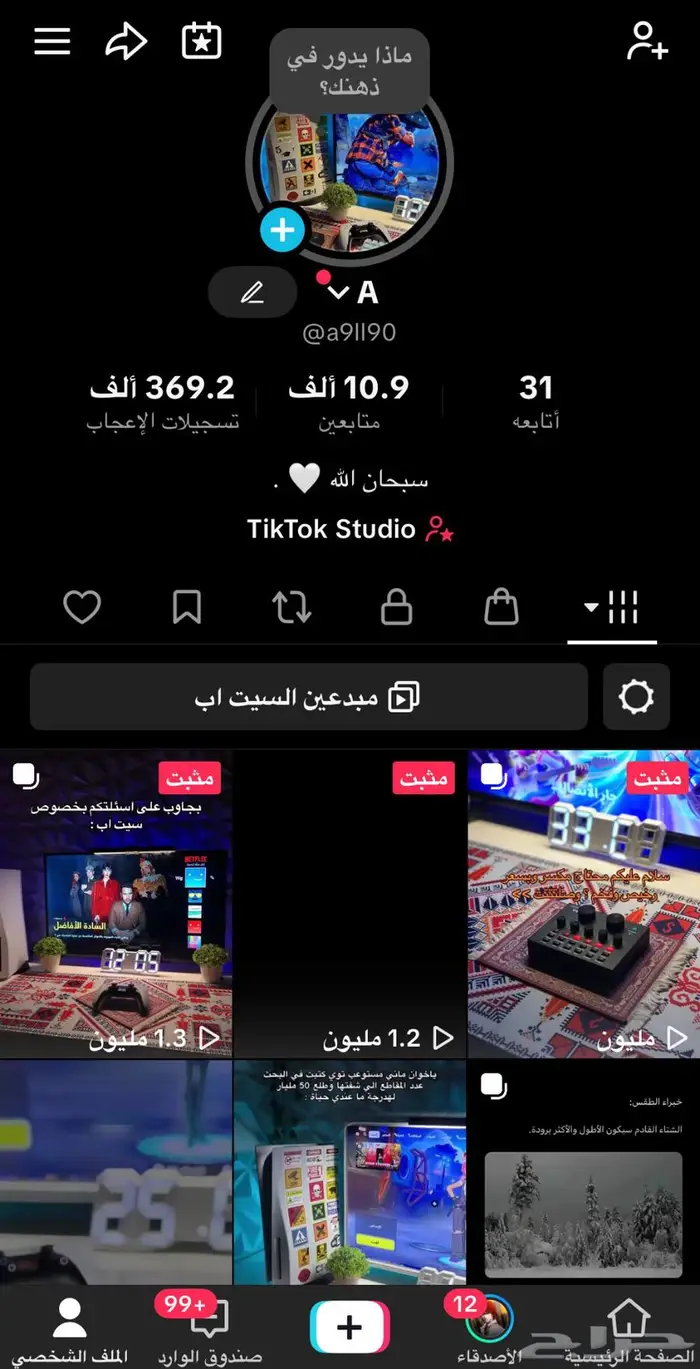This screenshot has height=1369, width=700.
Task: Switch to the saved bookmark tab
Action: 187,607
